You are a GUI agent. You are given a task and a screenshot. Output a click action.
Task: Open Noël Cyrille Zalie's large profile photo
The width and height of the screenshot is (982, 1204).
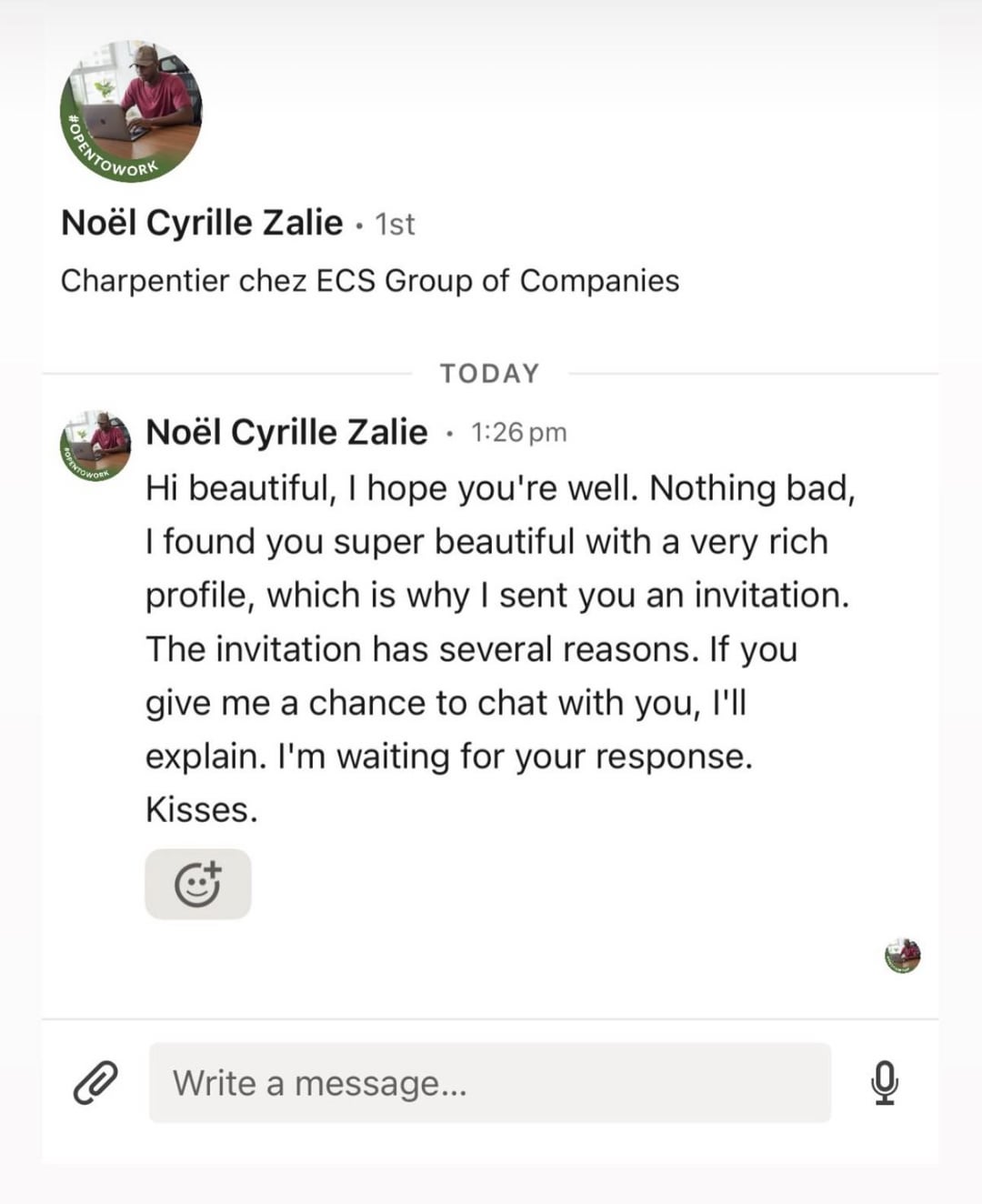click(131, 111)
